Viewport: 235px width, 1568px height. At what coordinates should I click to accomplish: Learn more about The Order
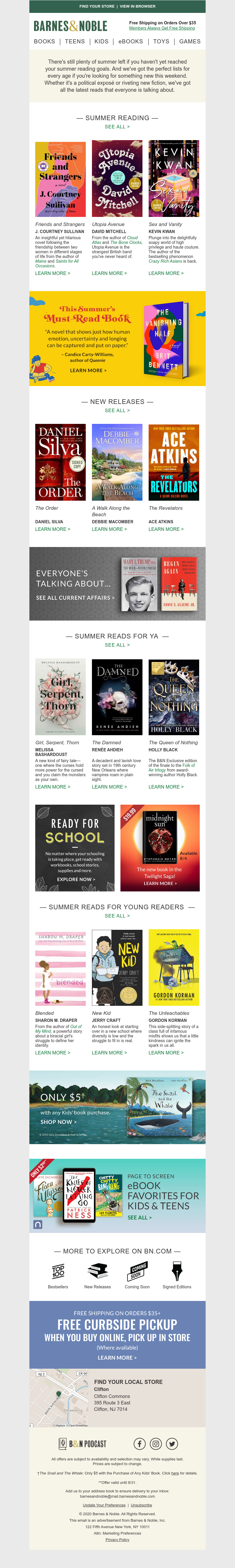coord(53,529)
